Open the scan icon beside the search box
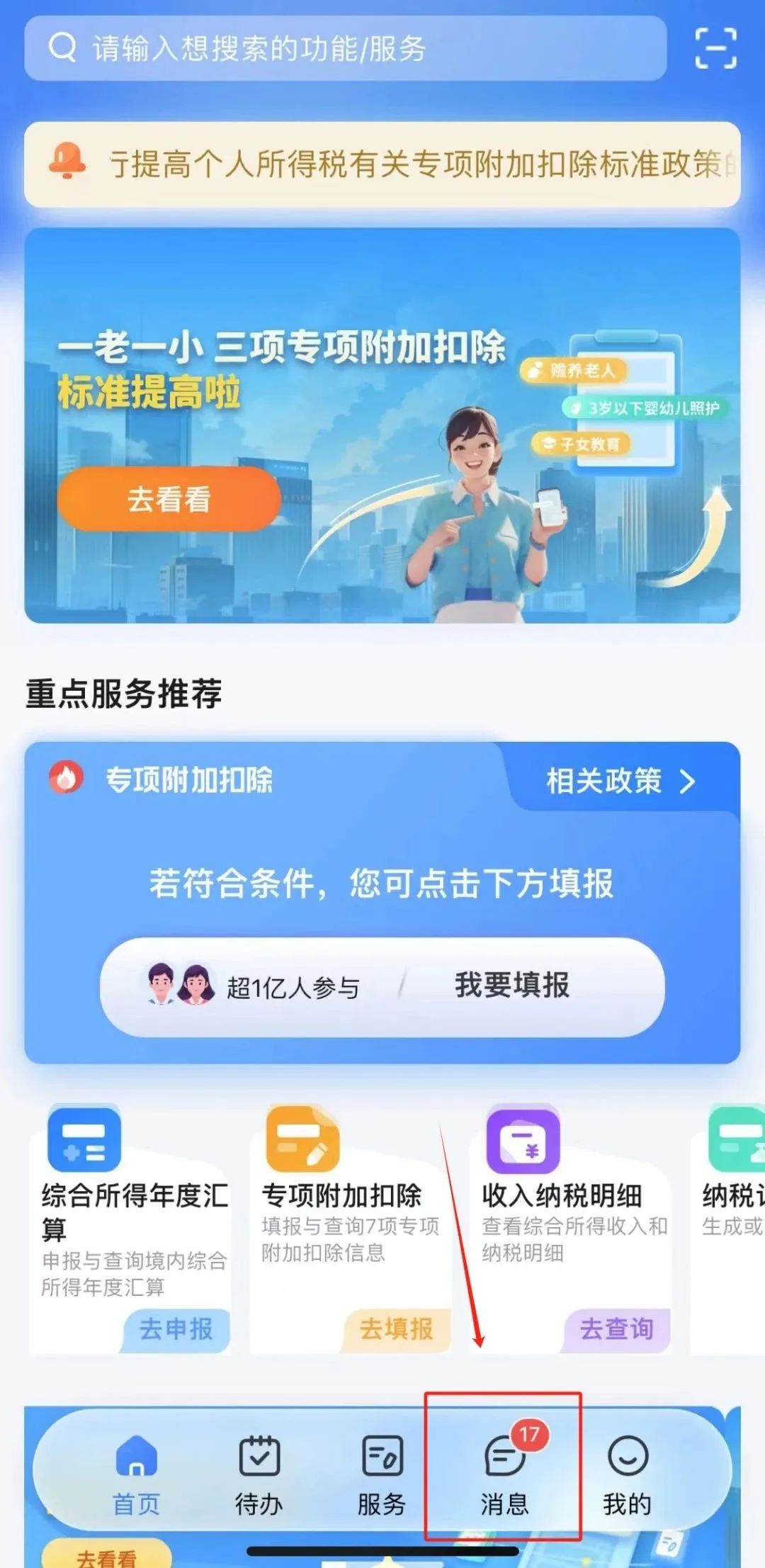Screen dimensions: 765x1568 [715, 49]
